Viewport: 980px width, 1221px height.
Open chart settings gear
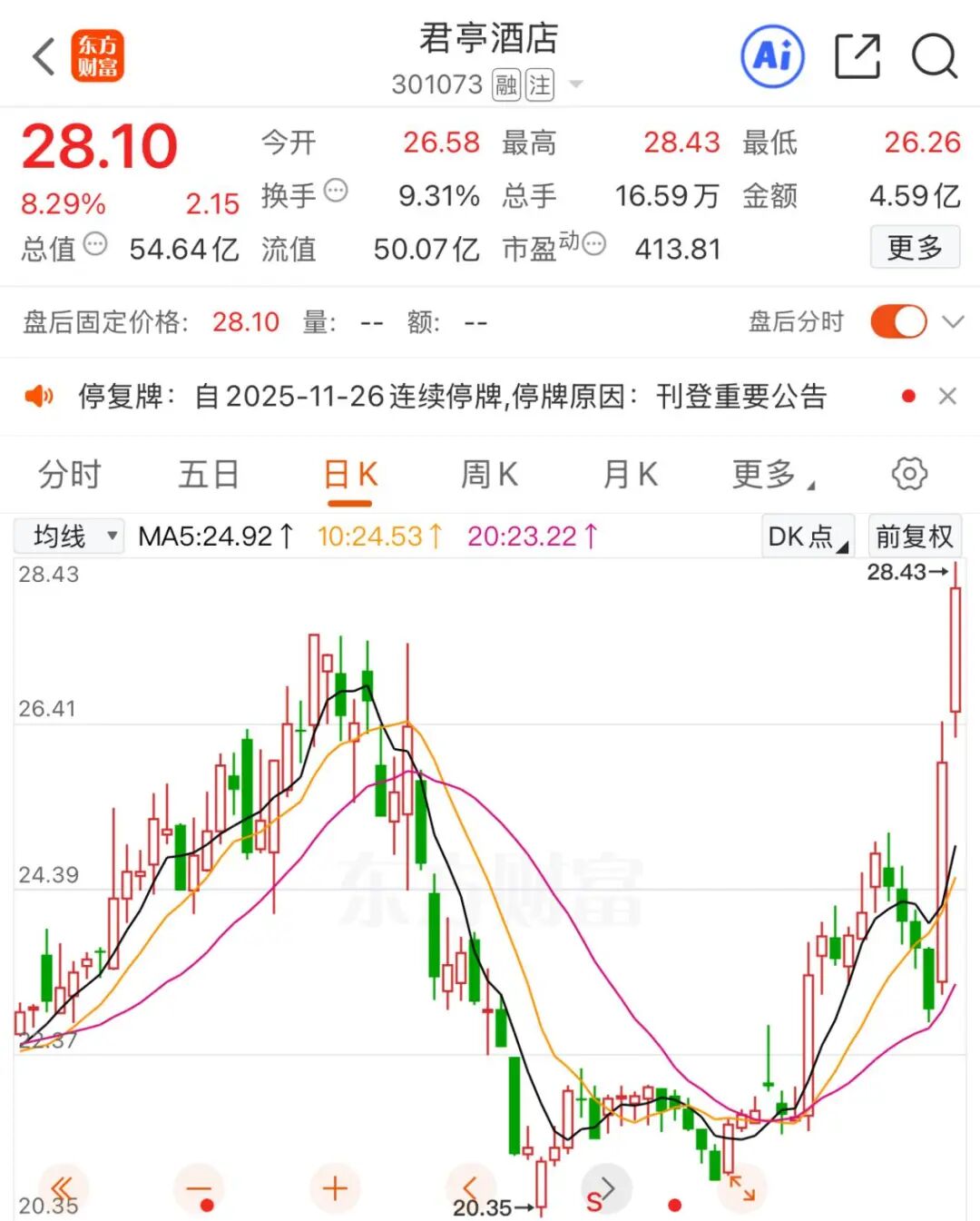(x=909, y=474)
